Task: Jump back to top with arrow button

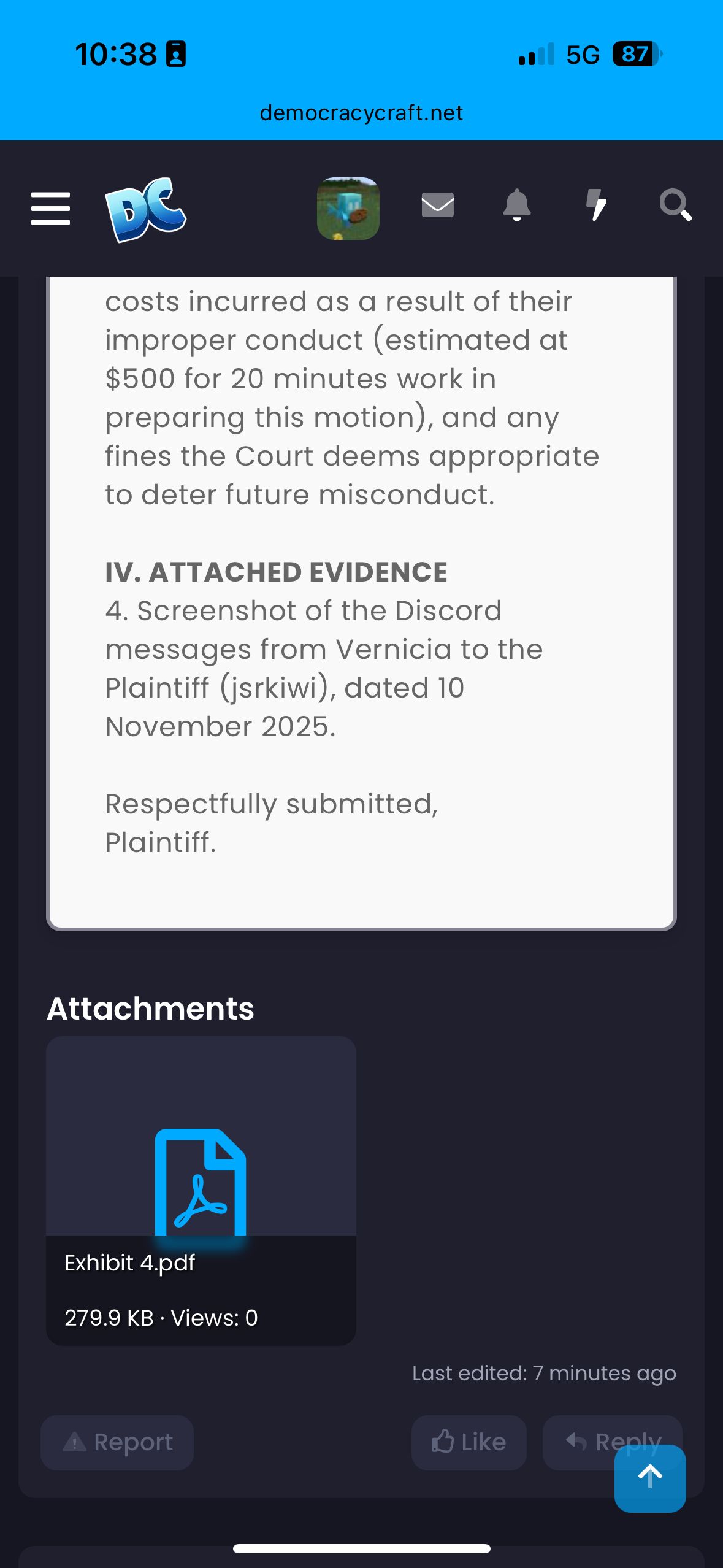Action: 650,1478
